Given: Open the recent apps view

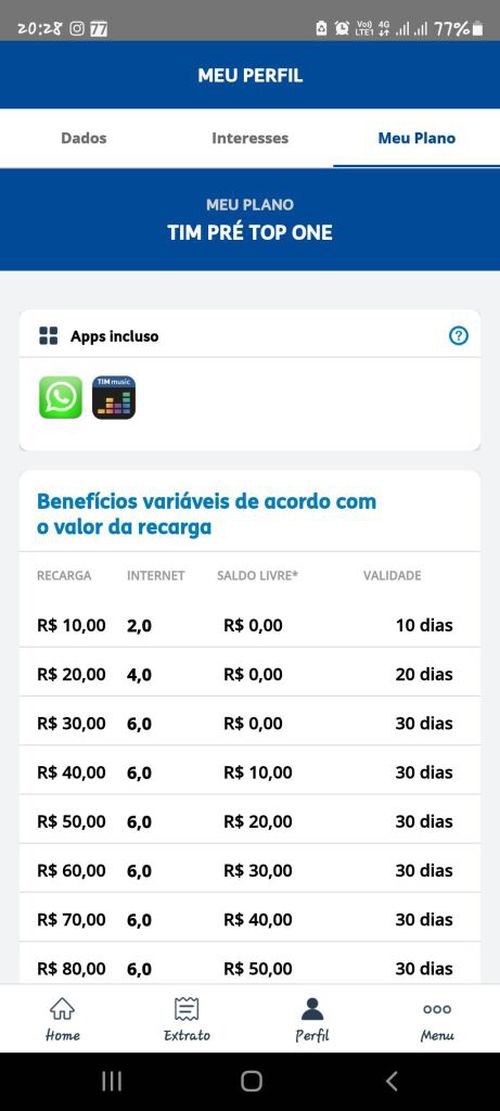Looking at the screenshot, I should pos(111,1081).
